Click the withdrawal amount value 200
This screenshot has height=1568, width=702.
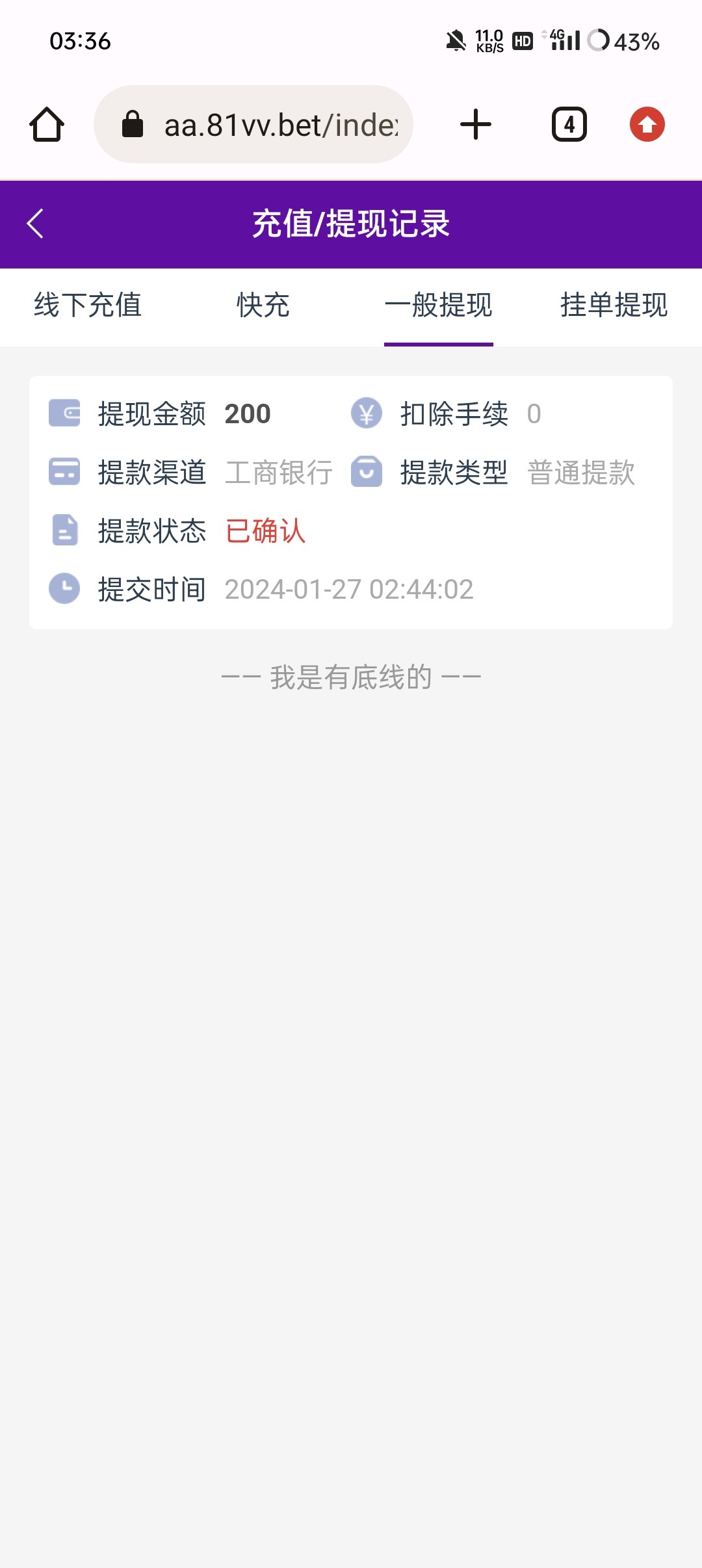(247, 414)
